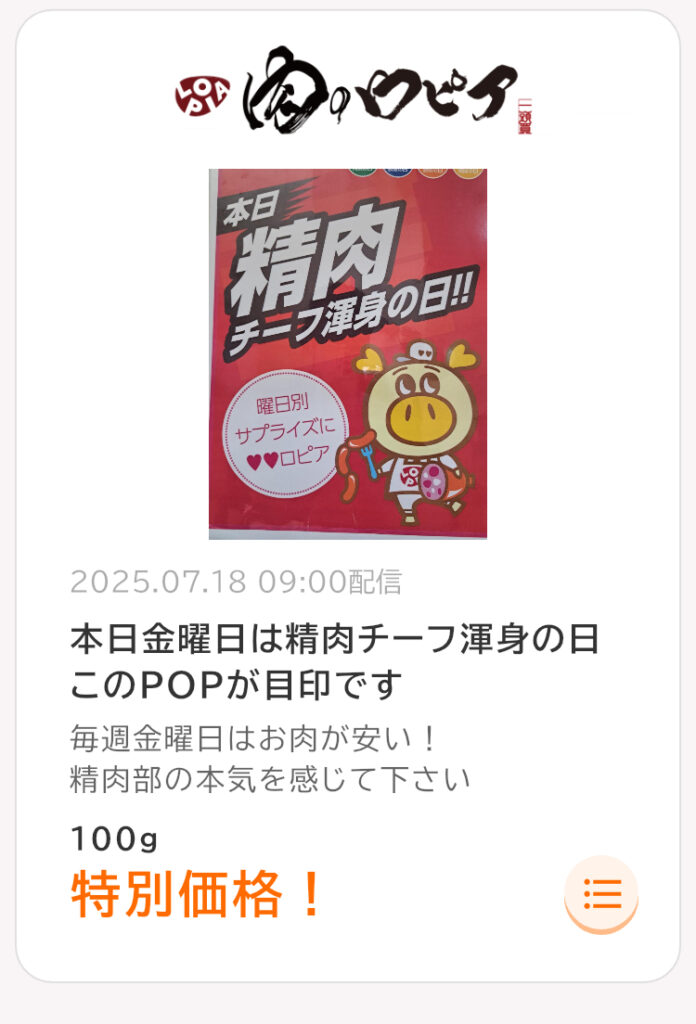This screenshot has height=1024, width=696.
Task: Open the 精肉チーフ渾身の日 POP image
Action: pyautogui.click(x=347, y=353)
